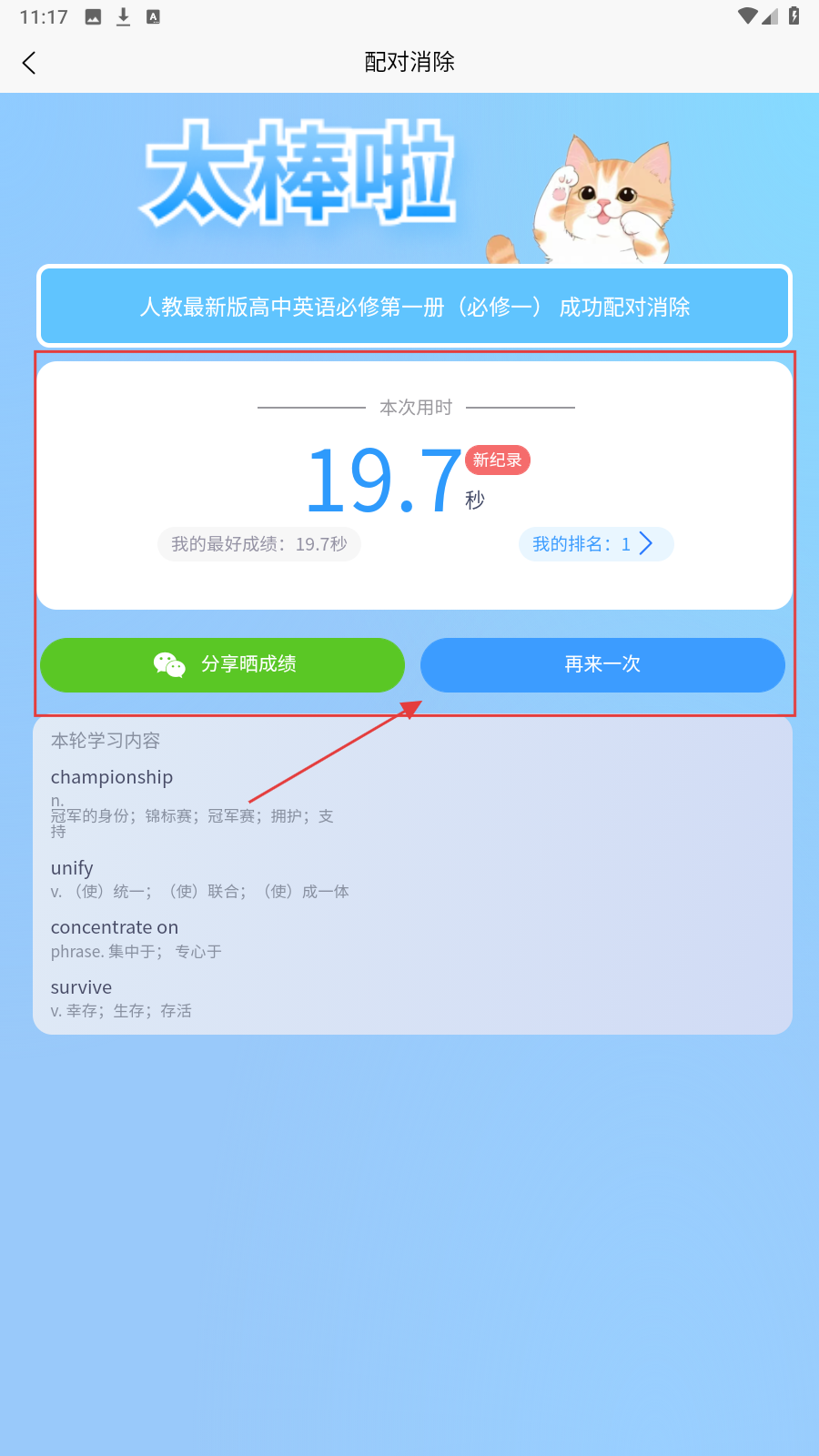Open 我的排名 ranking details
This screenshot has height=1456, width=819.
[x=595, y=544]
